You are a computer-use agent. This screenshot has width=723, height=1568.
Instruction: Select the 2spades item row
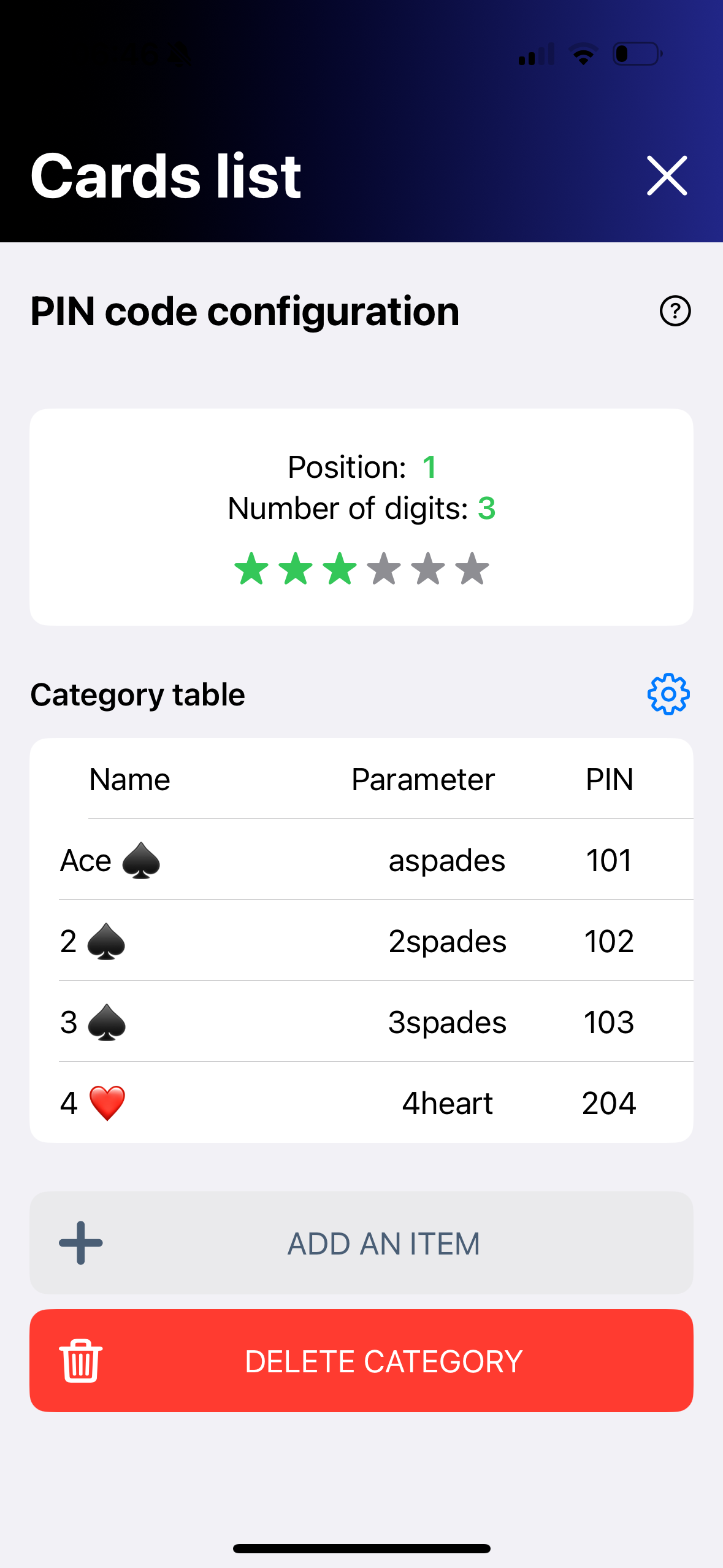point(361,941)
